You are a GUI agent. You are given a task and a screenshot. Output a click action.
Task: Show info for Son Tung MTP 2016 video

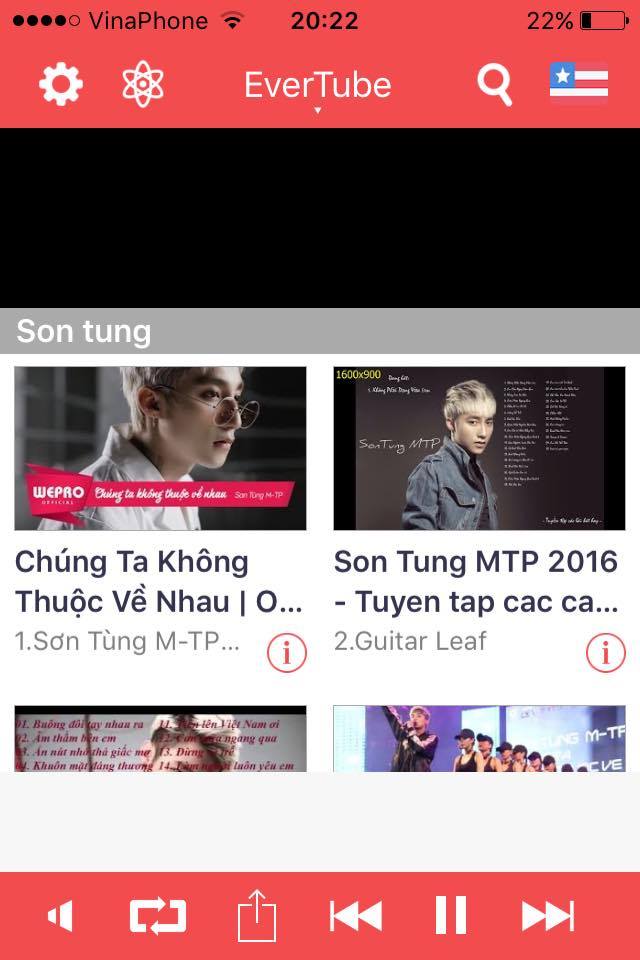[606, 653]
